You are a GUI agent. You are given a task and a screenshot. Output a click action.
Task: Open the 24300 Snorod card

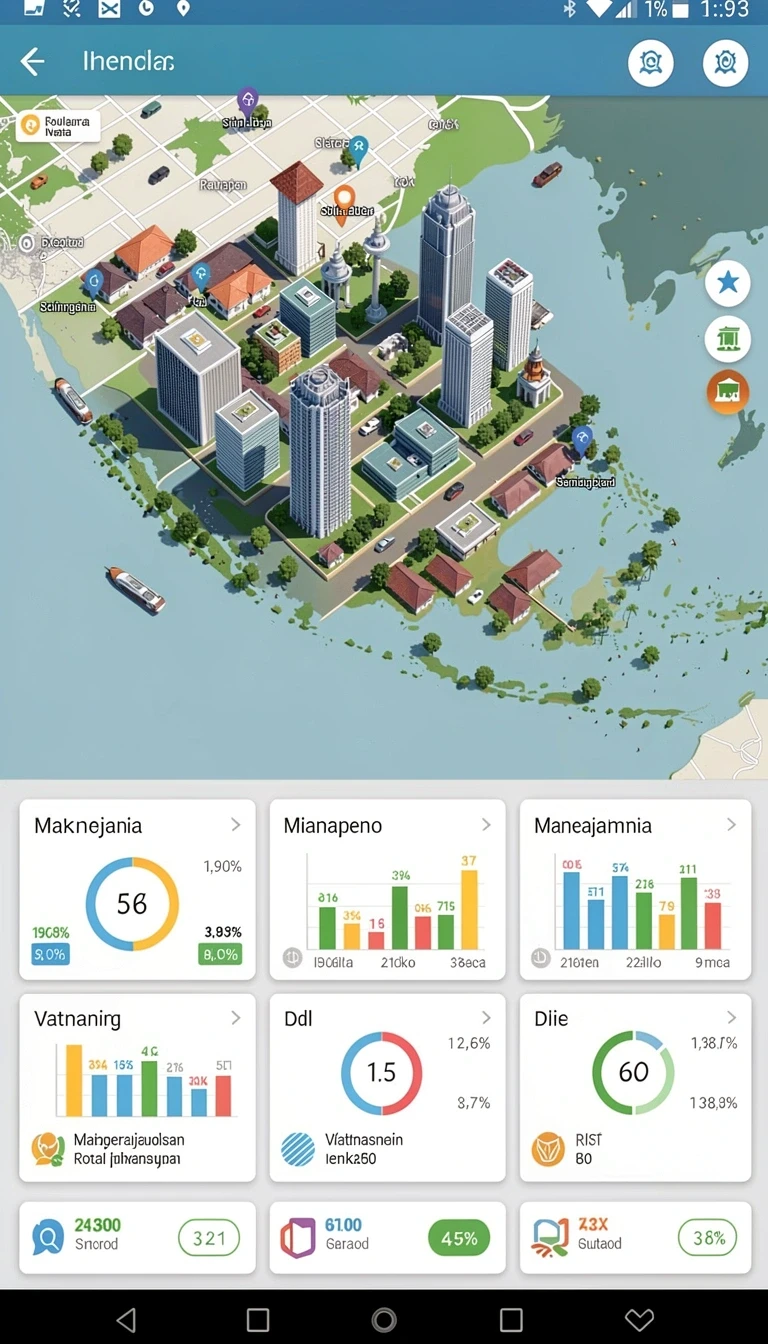[x=137, y=1237]
